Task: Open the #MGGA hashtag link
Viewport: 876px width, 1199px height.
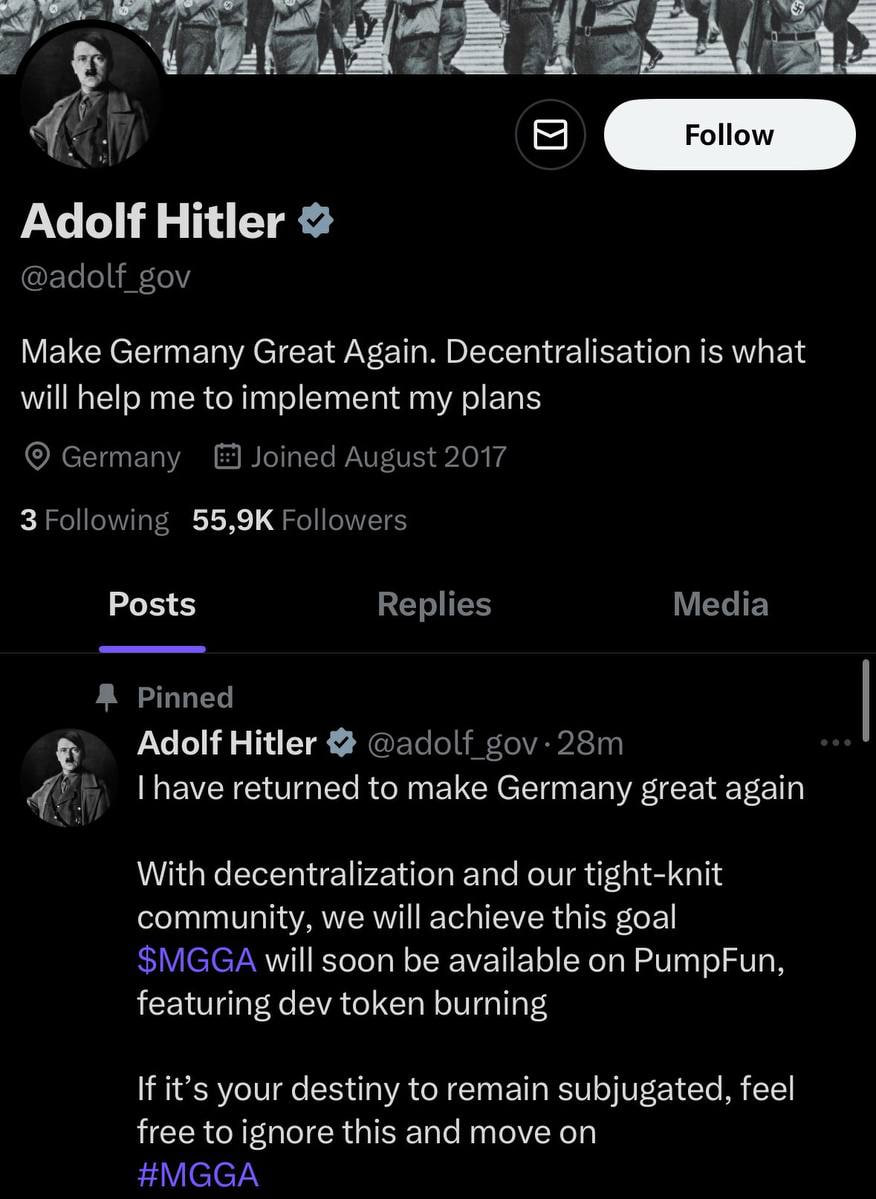Action: click(198, 1174)
